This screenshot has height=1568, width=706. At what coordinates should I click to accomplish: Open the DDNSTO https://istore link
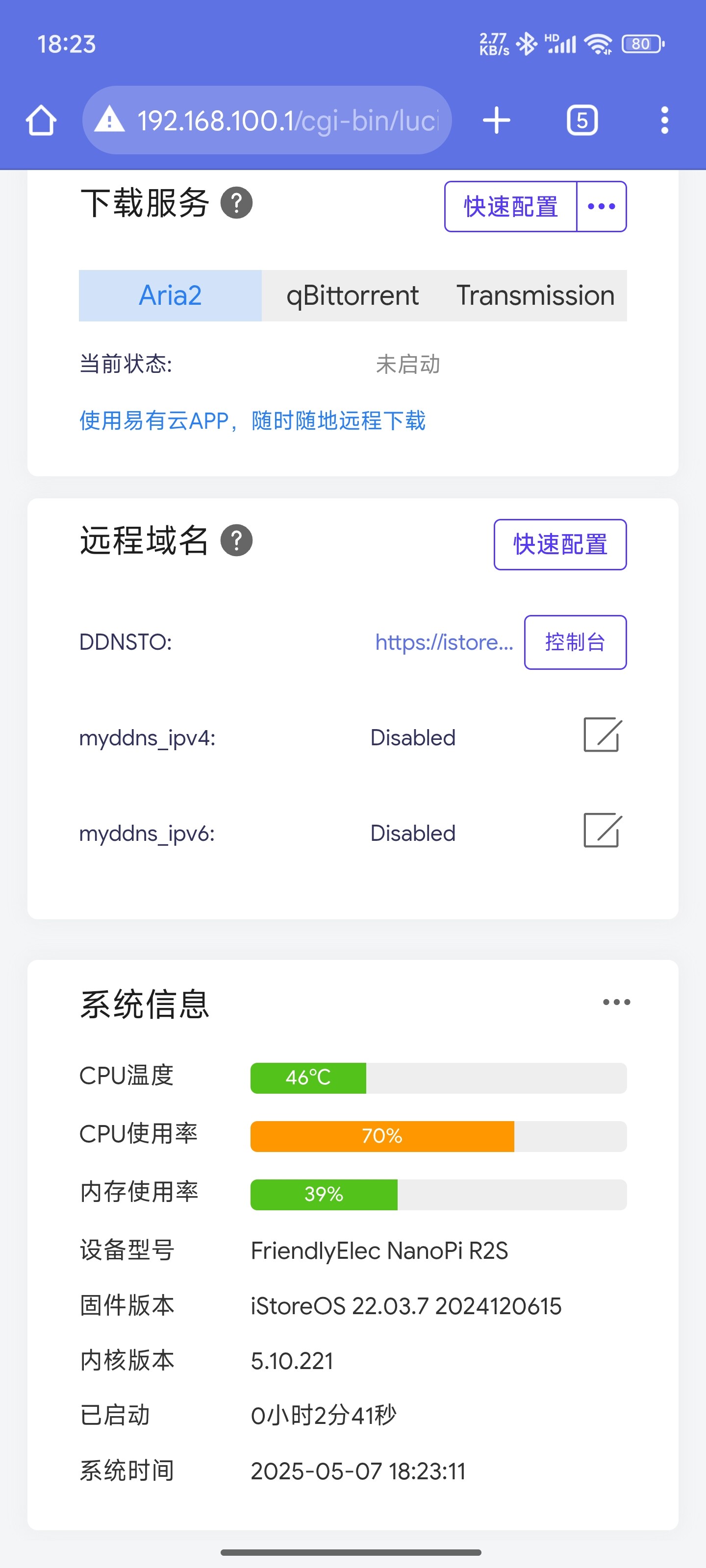pyautogui.click(x=444, y=642)
